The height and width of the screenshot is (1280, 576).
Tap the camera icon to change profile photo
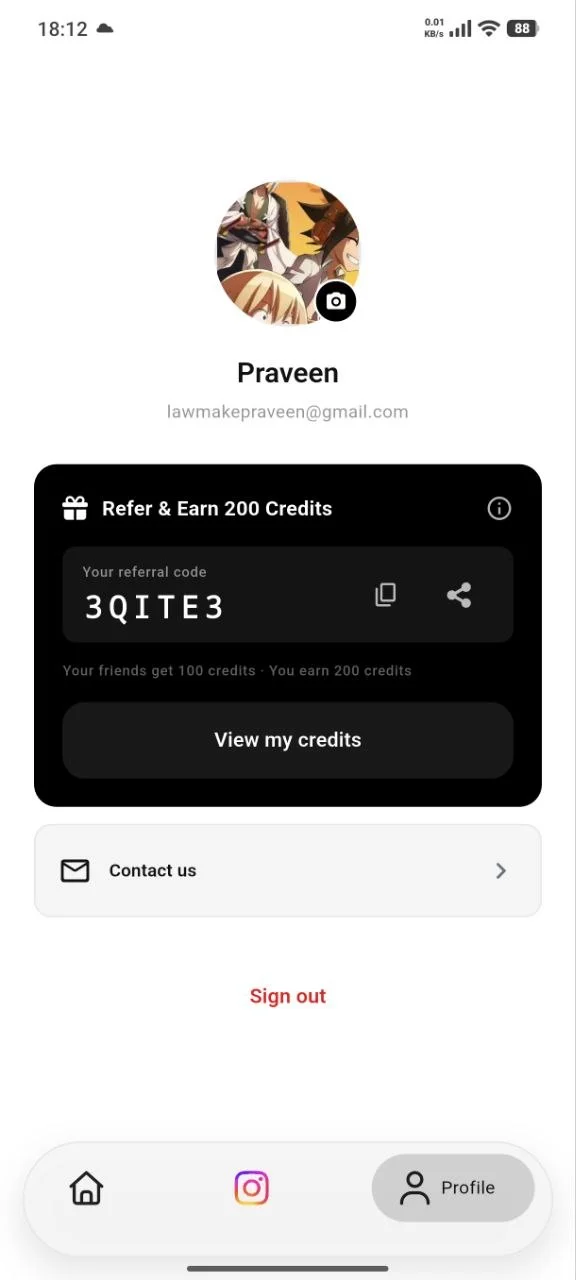tap(336, 301)
